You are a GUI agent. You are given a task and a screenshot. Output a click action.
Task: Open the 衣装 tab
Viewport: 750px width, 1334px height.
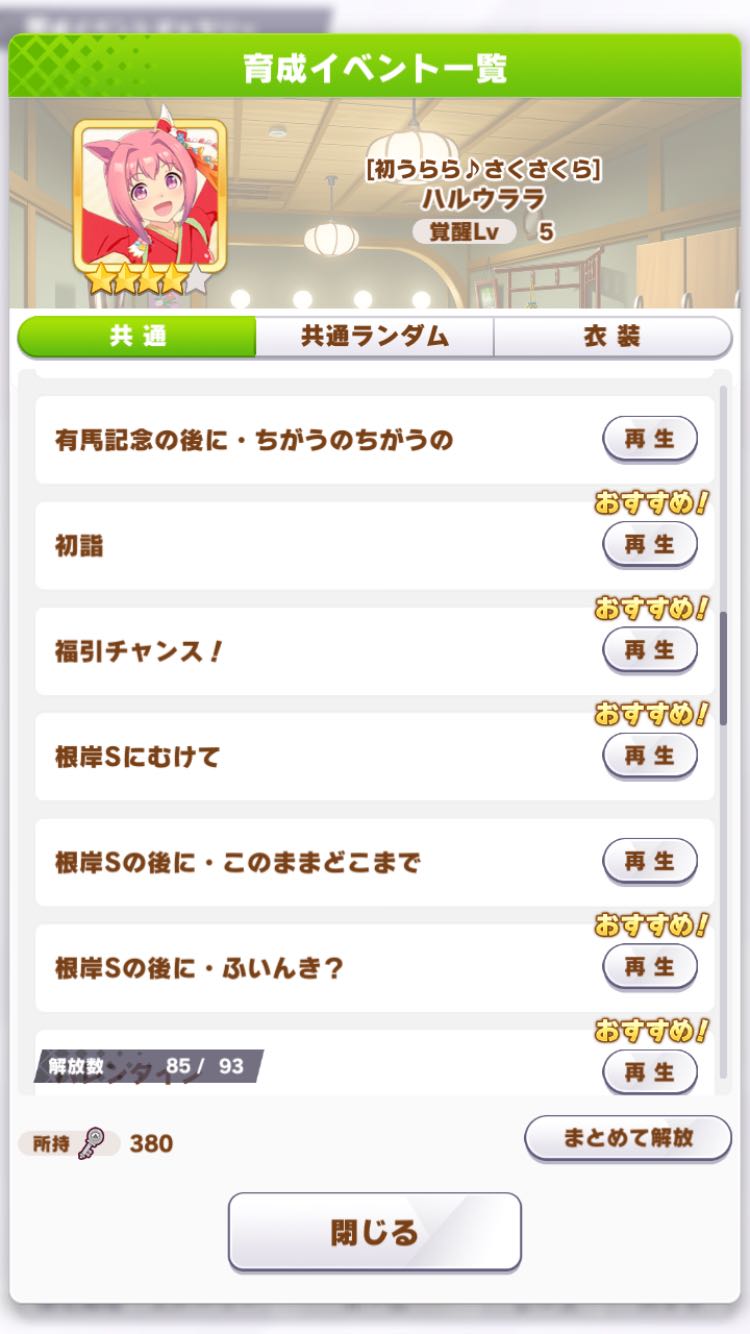612,337
